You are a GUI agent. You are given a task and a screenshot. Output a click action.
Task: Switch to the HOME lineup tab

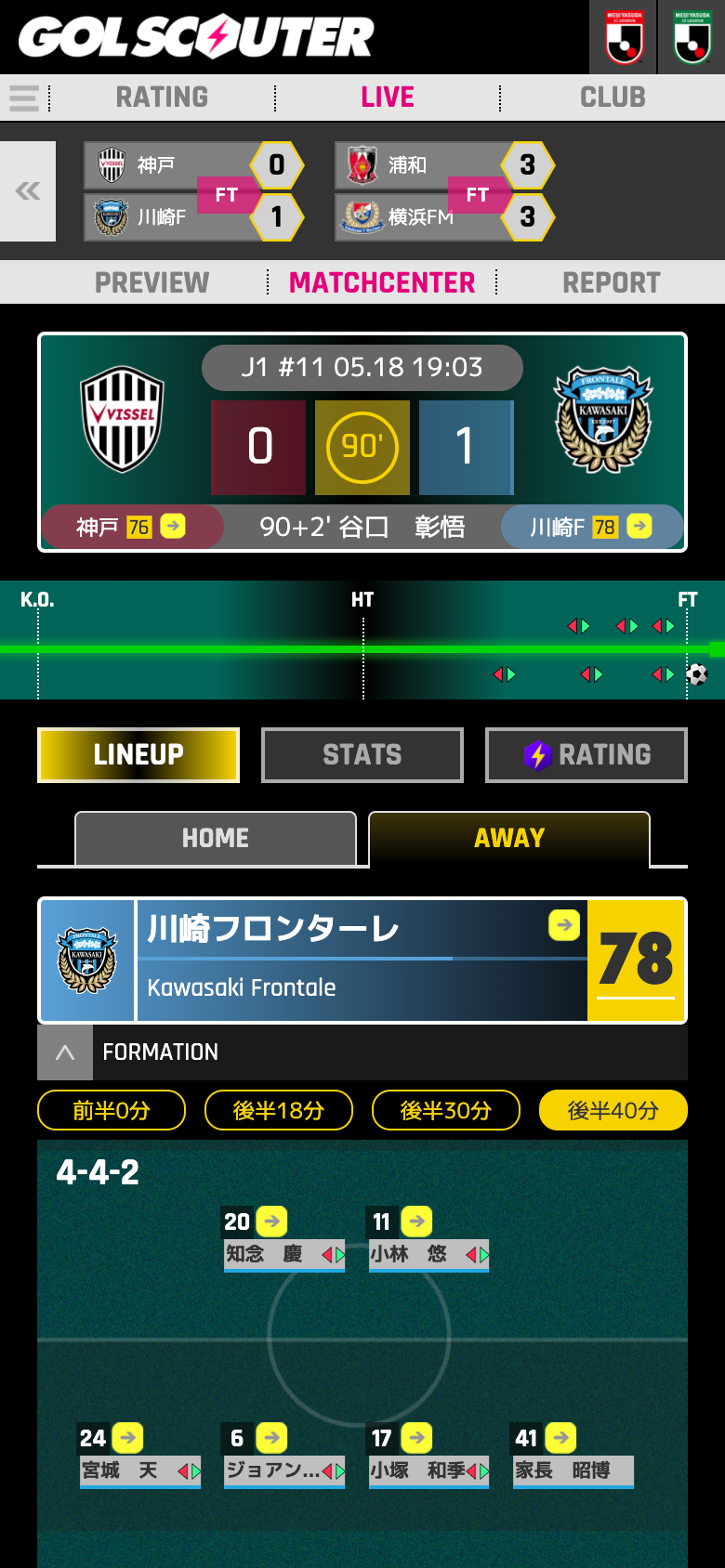pos(215,838)
